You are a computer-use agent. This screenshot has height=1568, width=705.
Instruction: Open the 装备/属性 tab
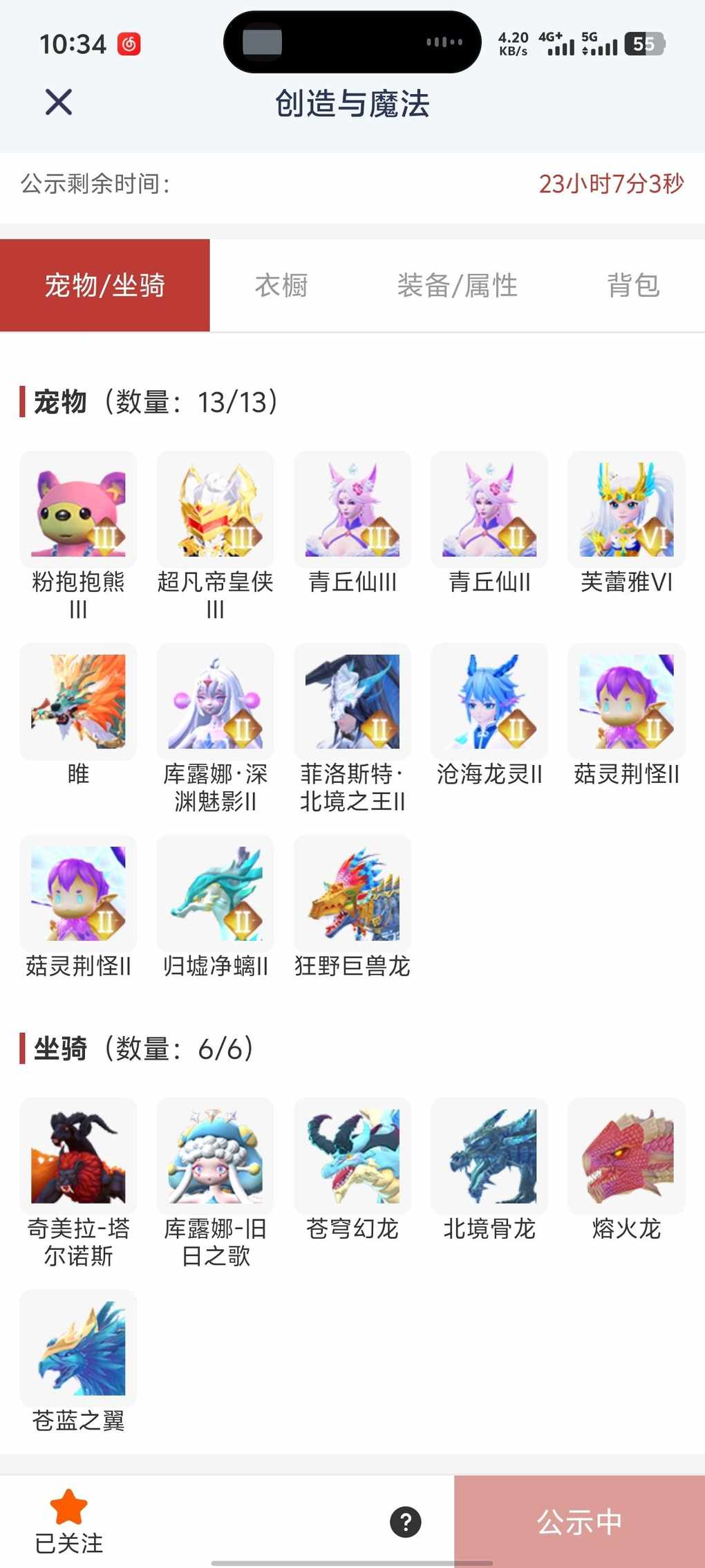[457, 285]
